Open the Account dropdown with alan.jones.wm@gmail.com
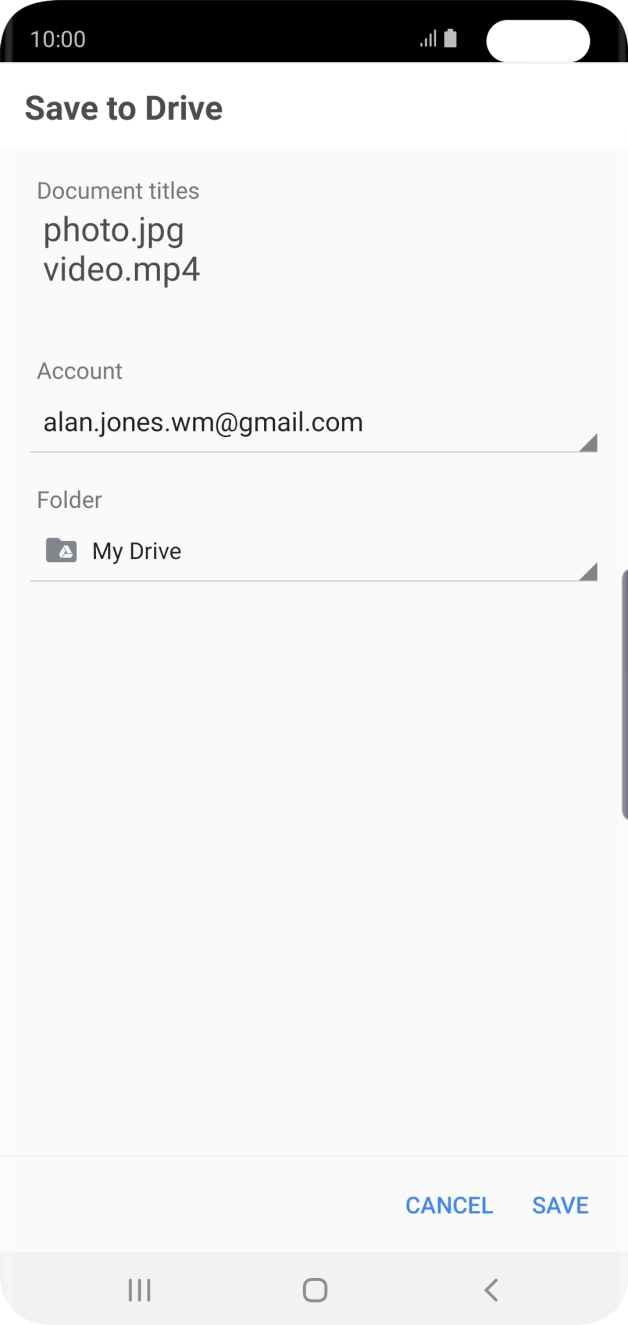Screen dimensions: 628x1325 (x=313, y=423)
